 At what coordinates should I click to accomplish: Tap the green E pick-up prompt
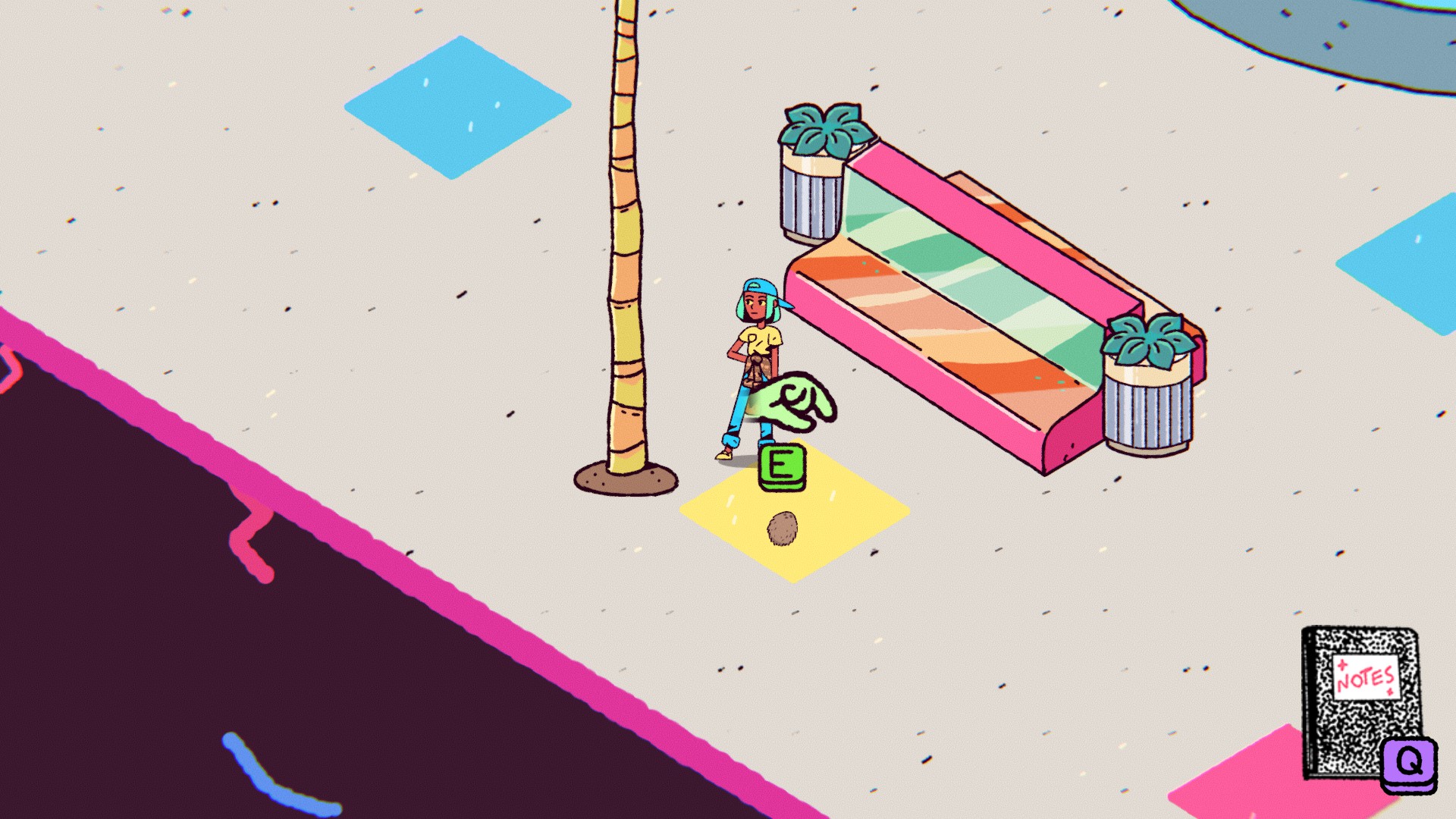782,466
